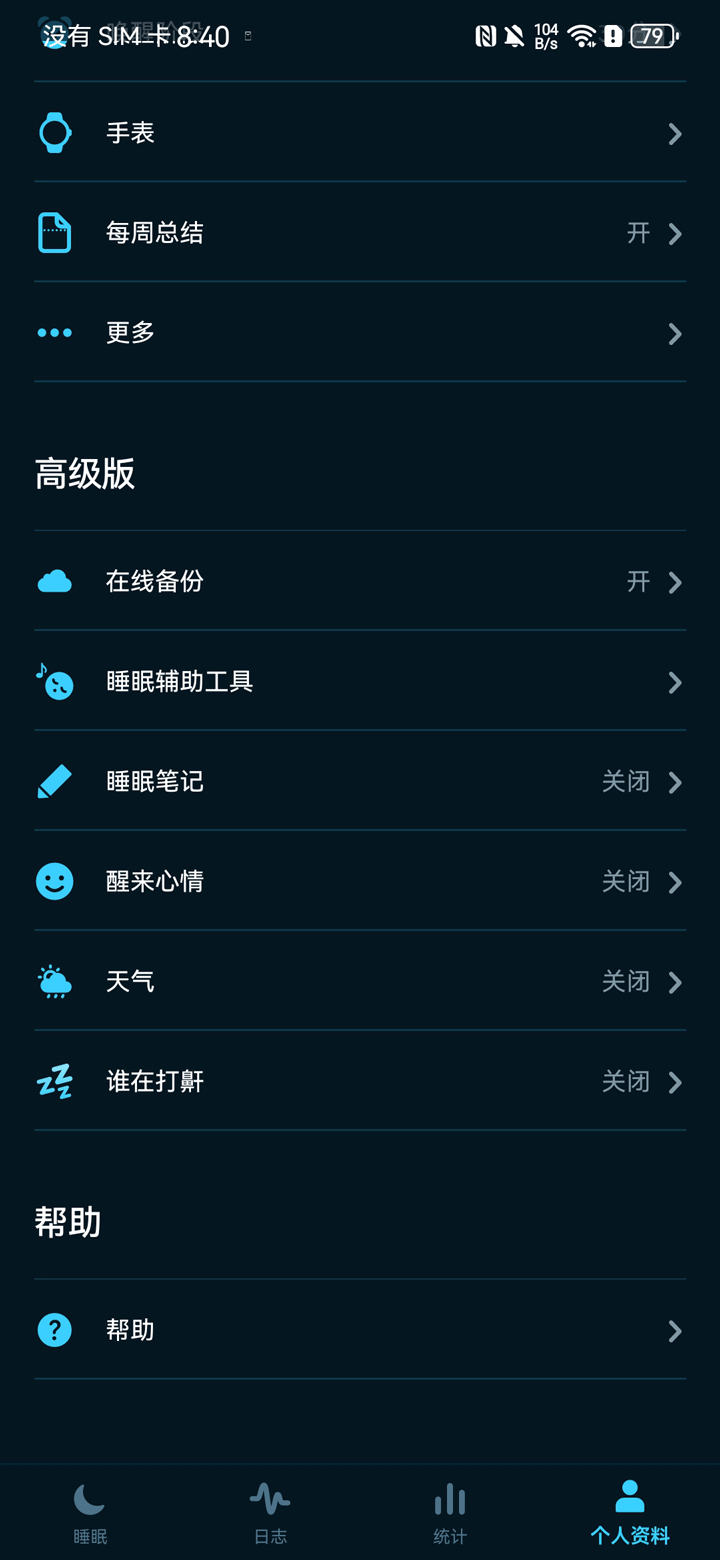This screenshot has height=1560, width=720.
Task: Open 睡眠辅助工具
Action: click(x=360, y=682)
